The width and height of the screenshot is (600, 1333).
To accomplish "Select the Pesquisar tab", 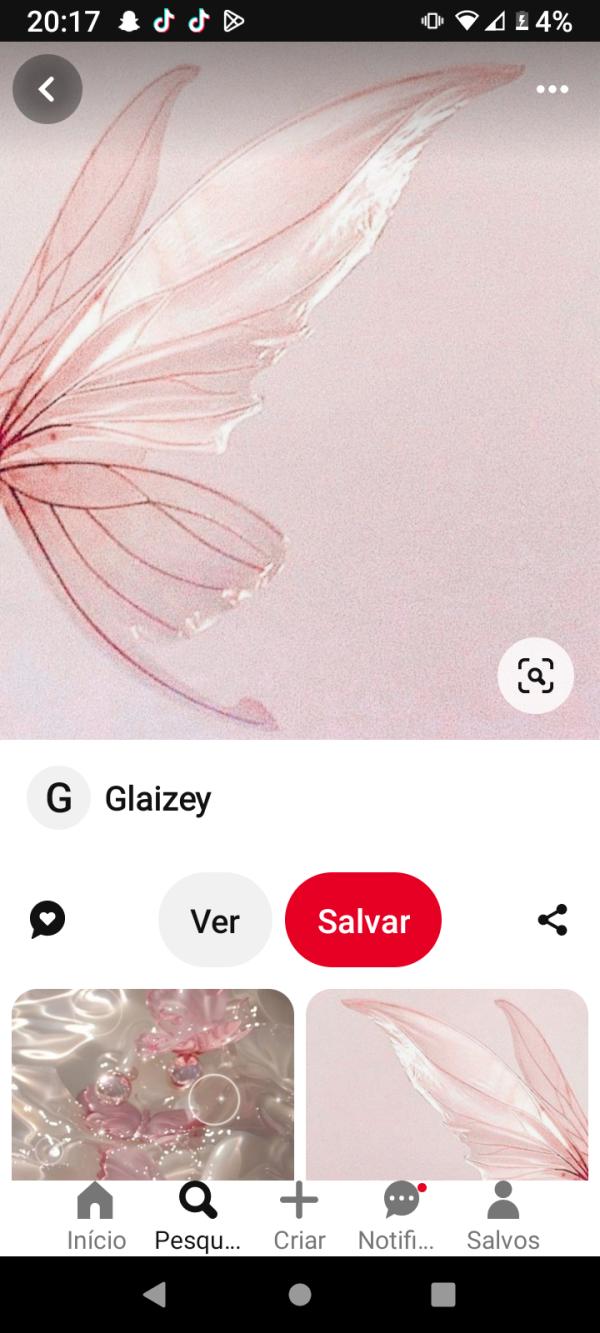I will click(197, 1216).
